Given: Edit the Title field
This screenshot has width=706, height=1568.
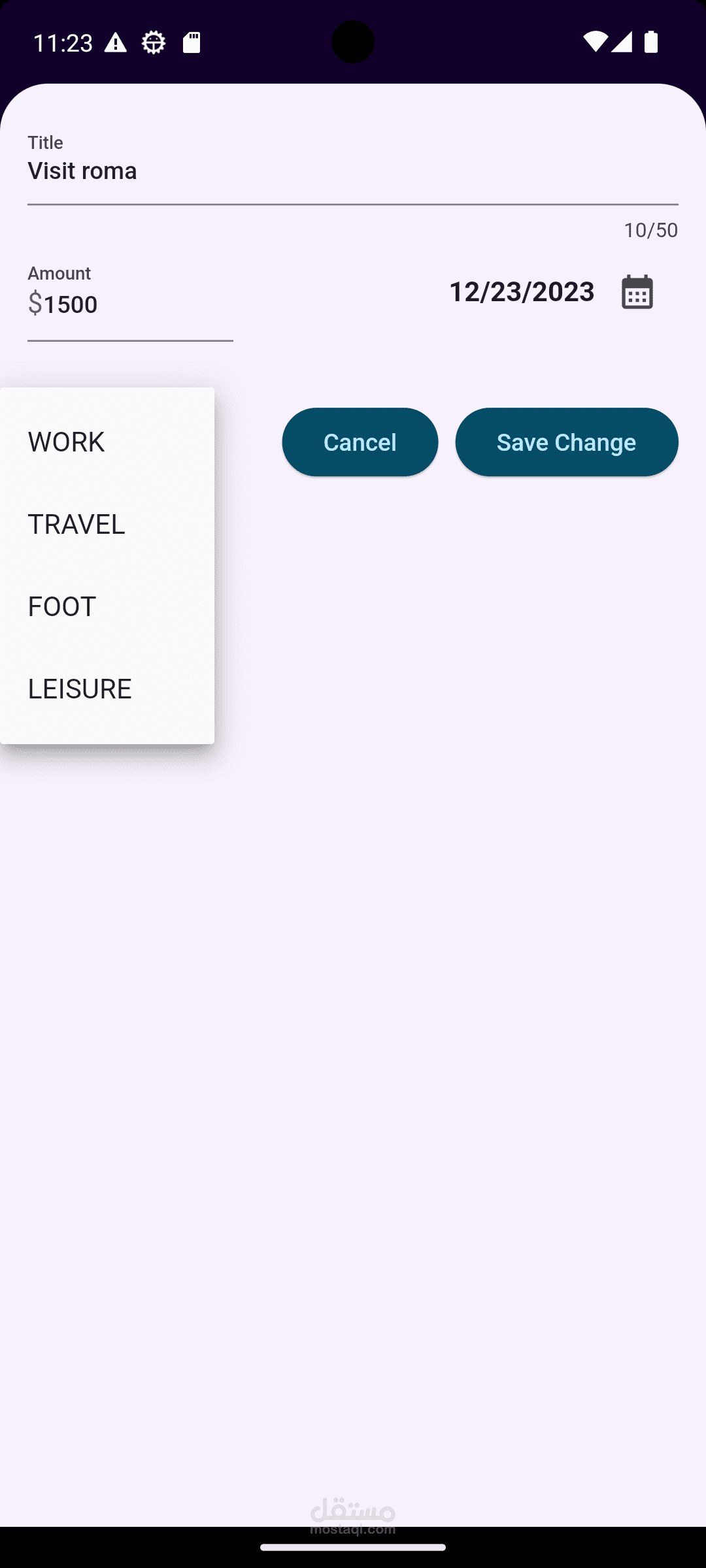Looking at the screenshot, I should coord(353,170).
